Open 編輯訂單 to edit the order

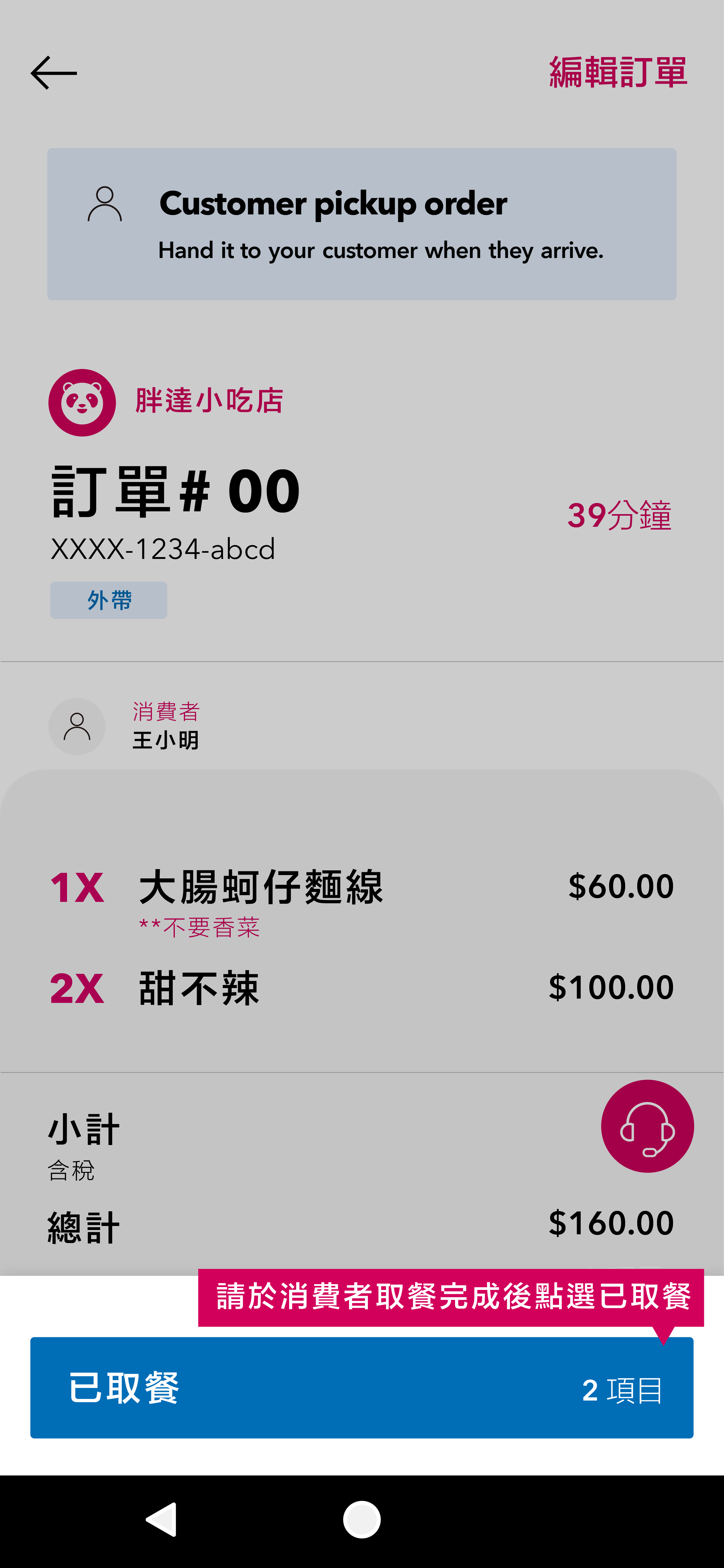(618, 72)
